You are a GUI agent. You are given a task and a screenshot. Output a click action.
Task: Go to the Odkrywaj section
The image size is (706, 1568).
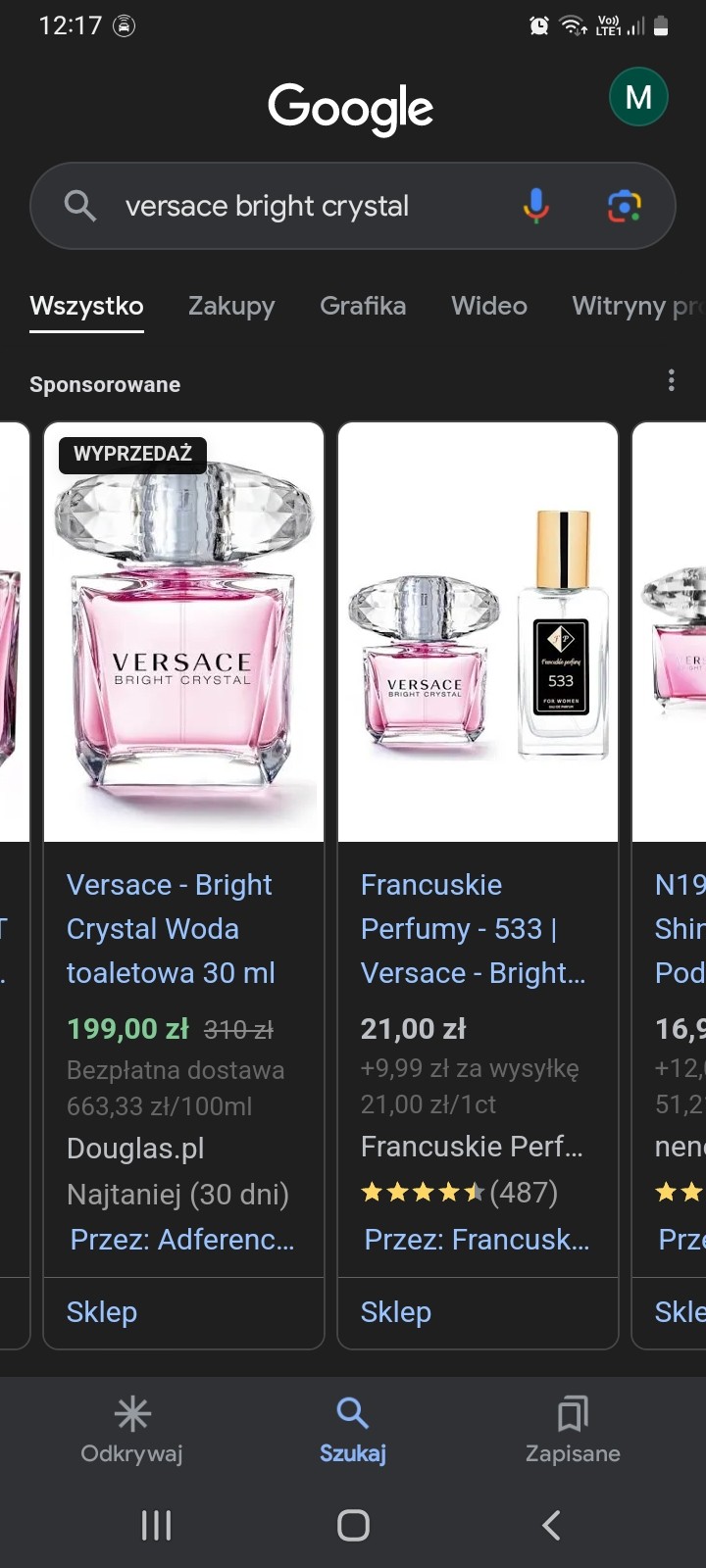[132, 1429]
